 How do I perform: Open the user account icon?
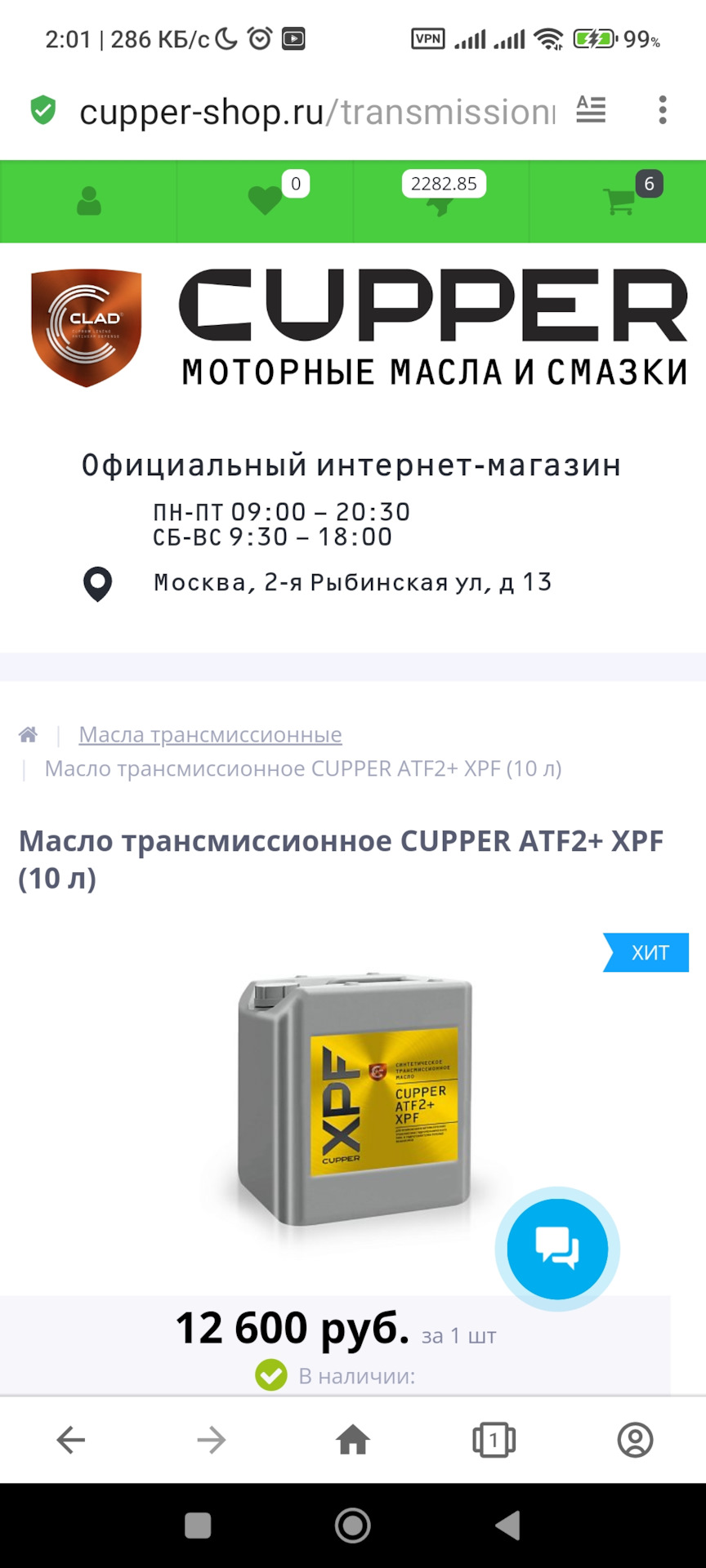click(x=88, y=201)
